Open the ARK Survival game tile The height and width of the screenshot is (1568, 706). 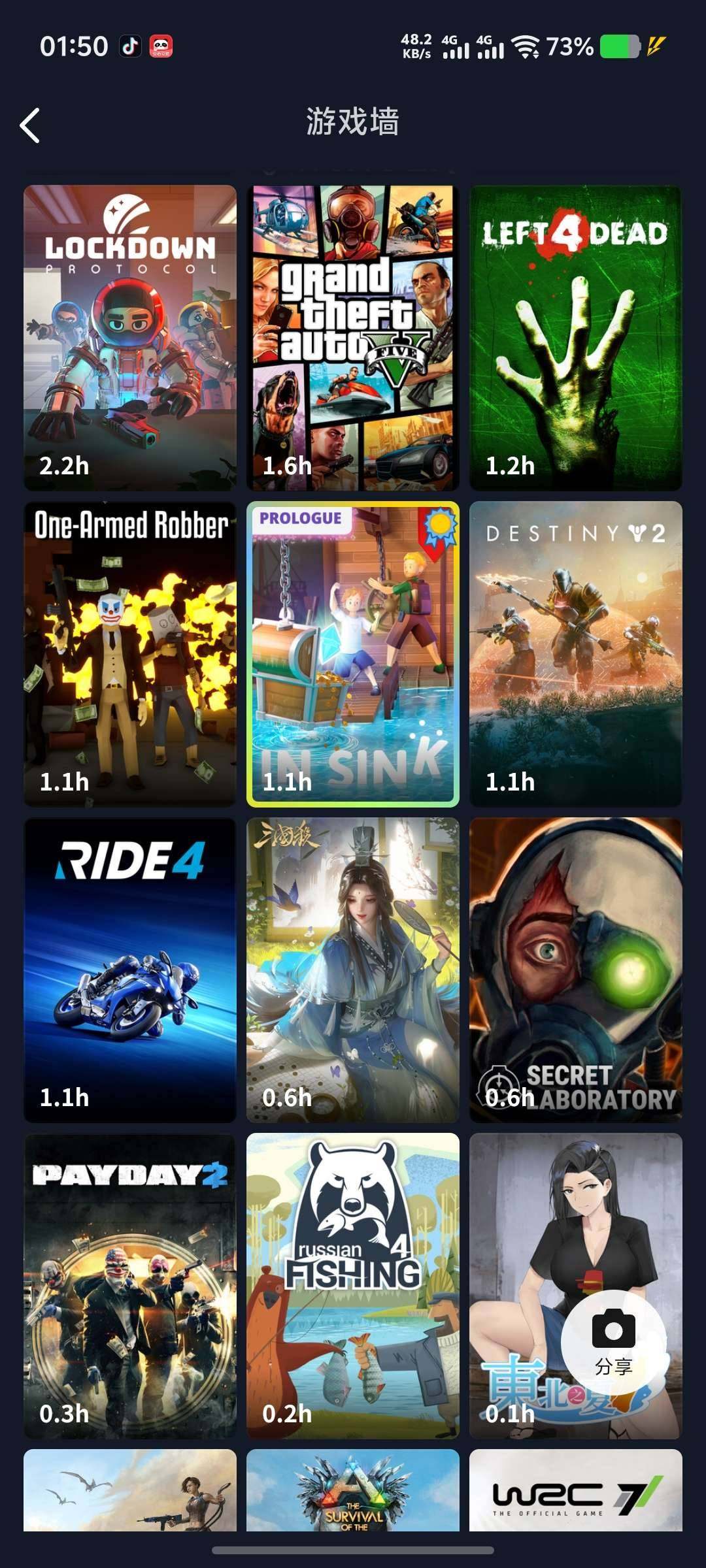(353, 1491)
